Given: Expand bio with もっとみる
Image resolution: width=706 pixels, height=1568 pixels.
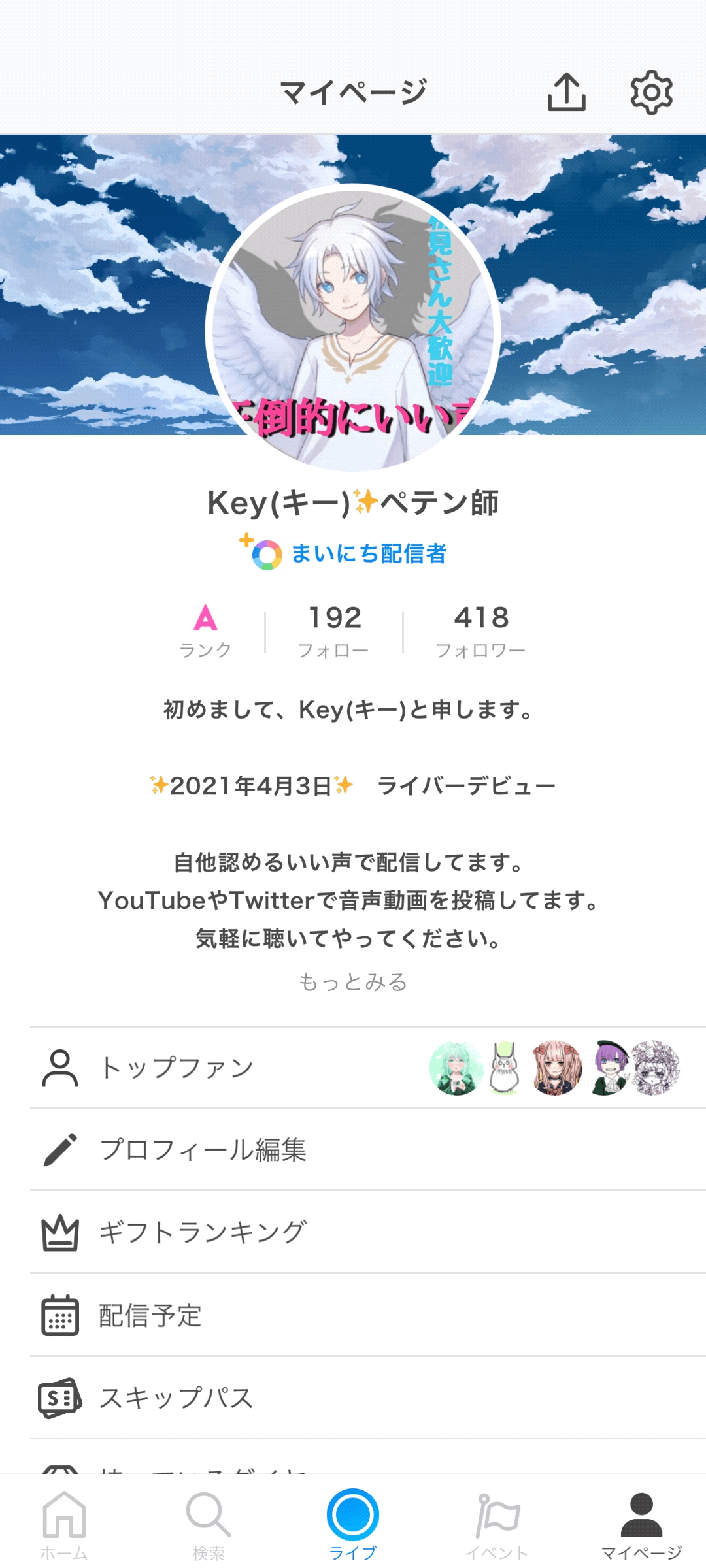Looking at the screenshot, I should 353,981.
